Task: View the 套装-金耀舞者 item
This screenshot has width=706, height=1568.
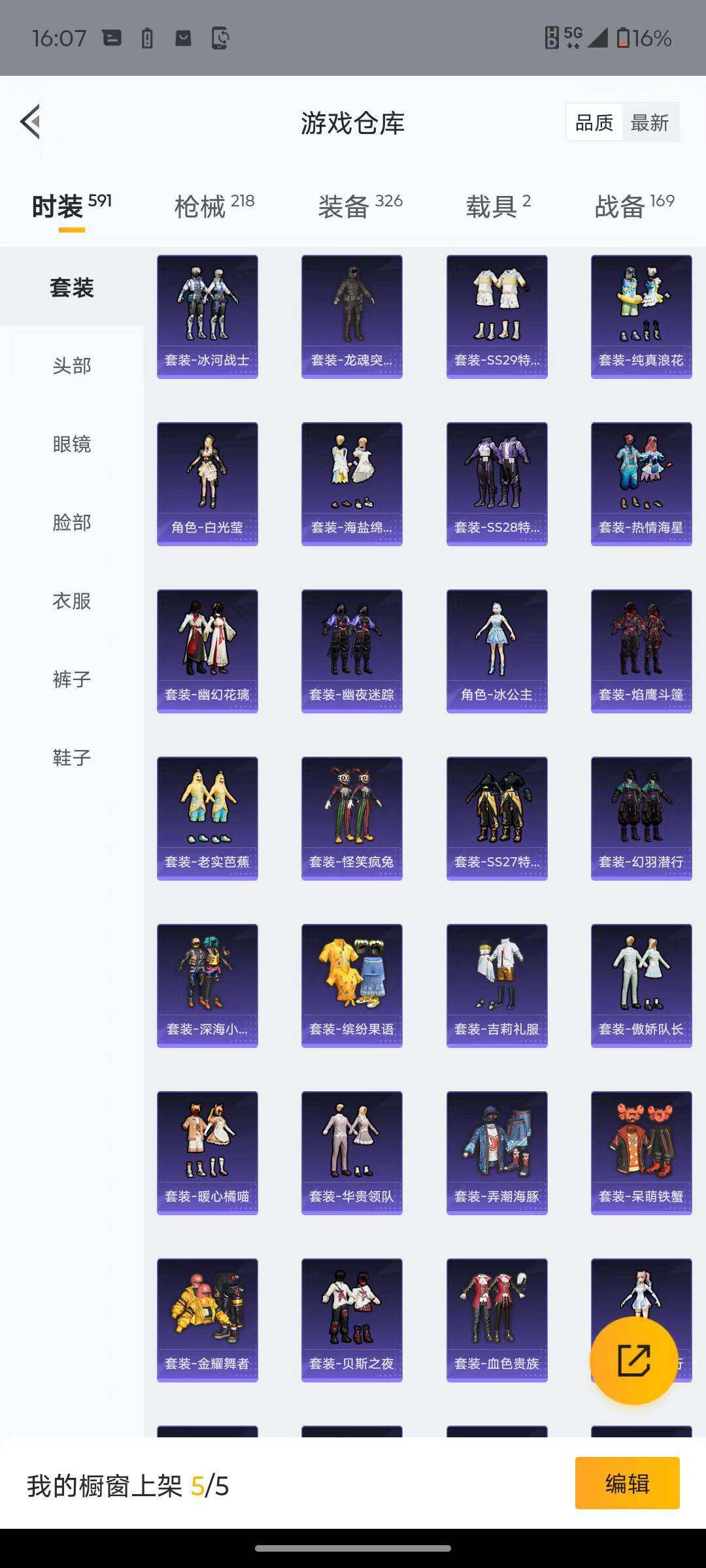Action: point(207,1320)
